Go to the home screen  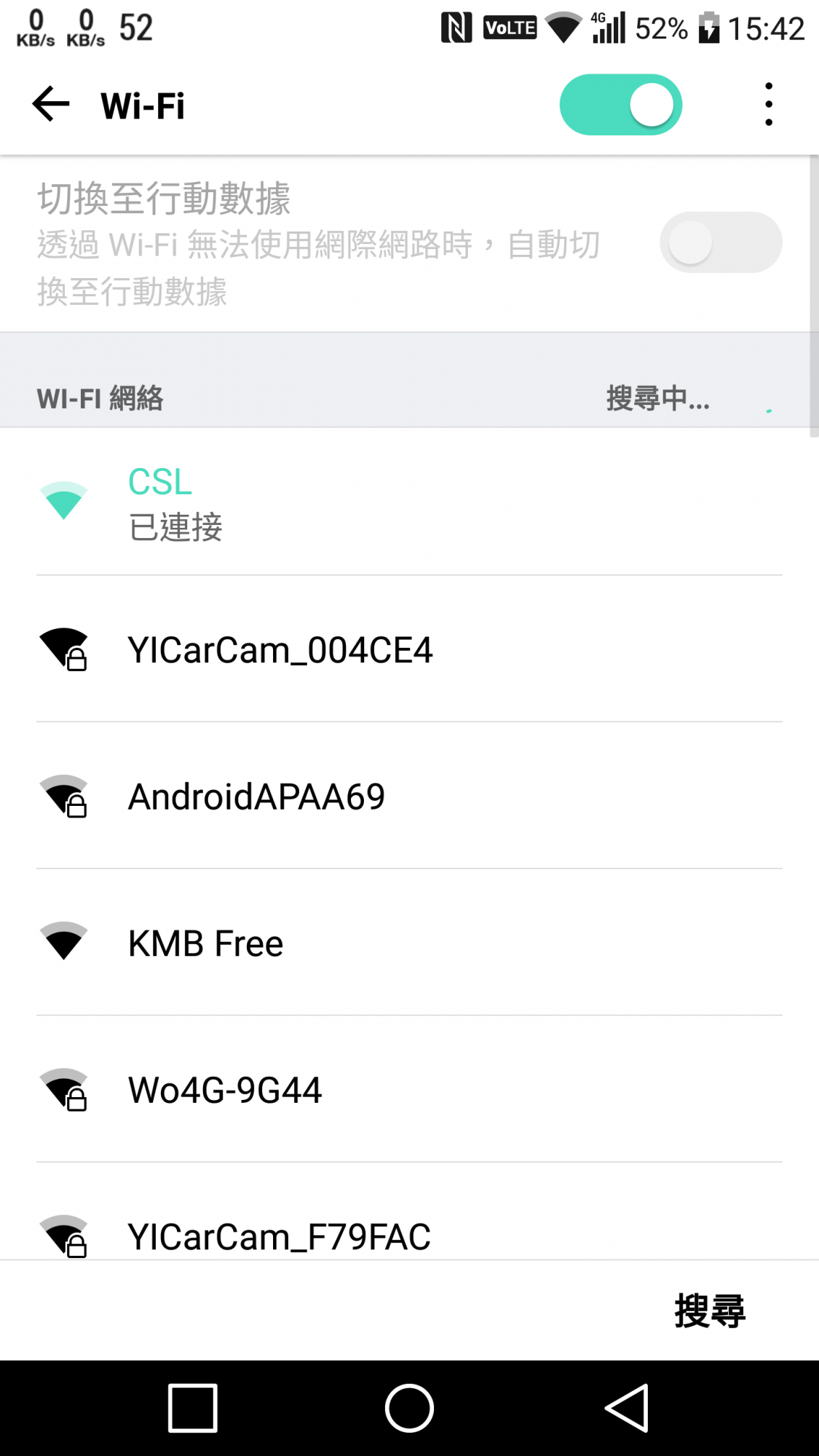click(x=409, y=1408)
